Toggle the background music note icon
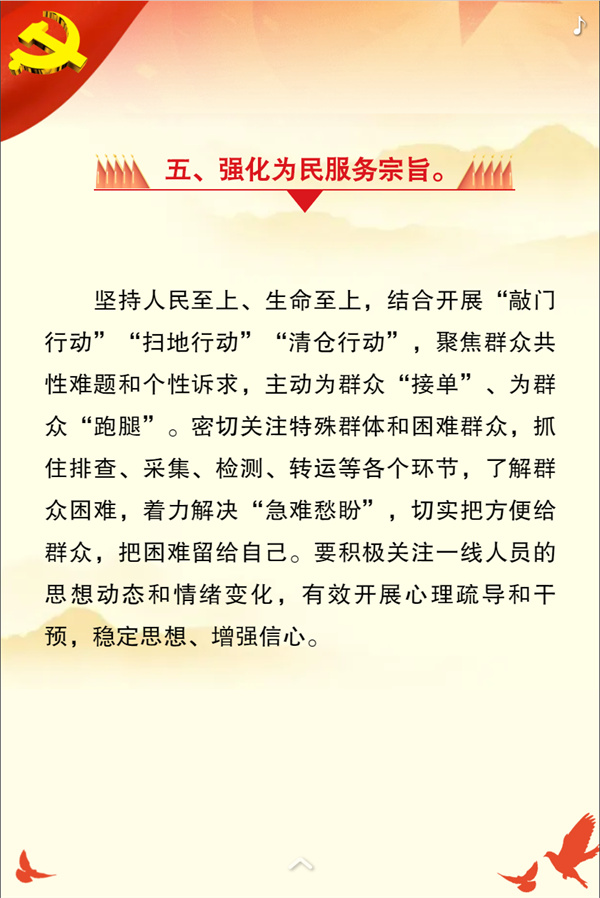The image size is (600, 898). coord(579,24)
